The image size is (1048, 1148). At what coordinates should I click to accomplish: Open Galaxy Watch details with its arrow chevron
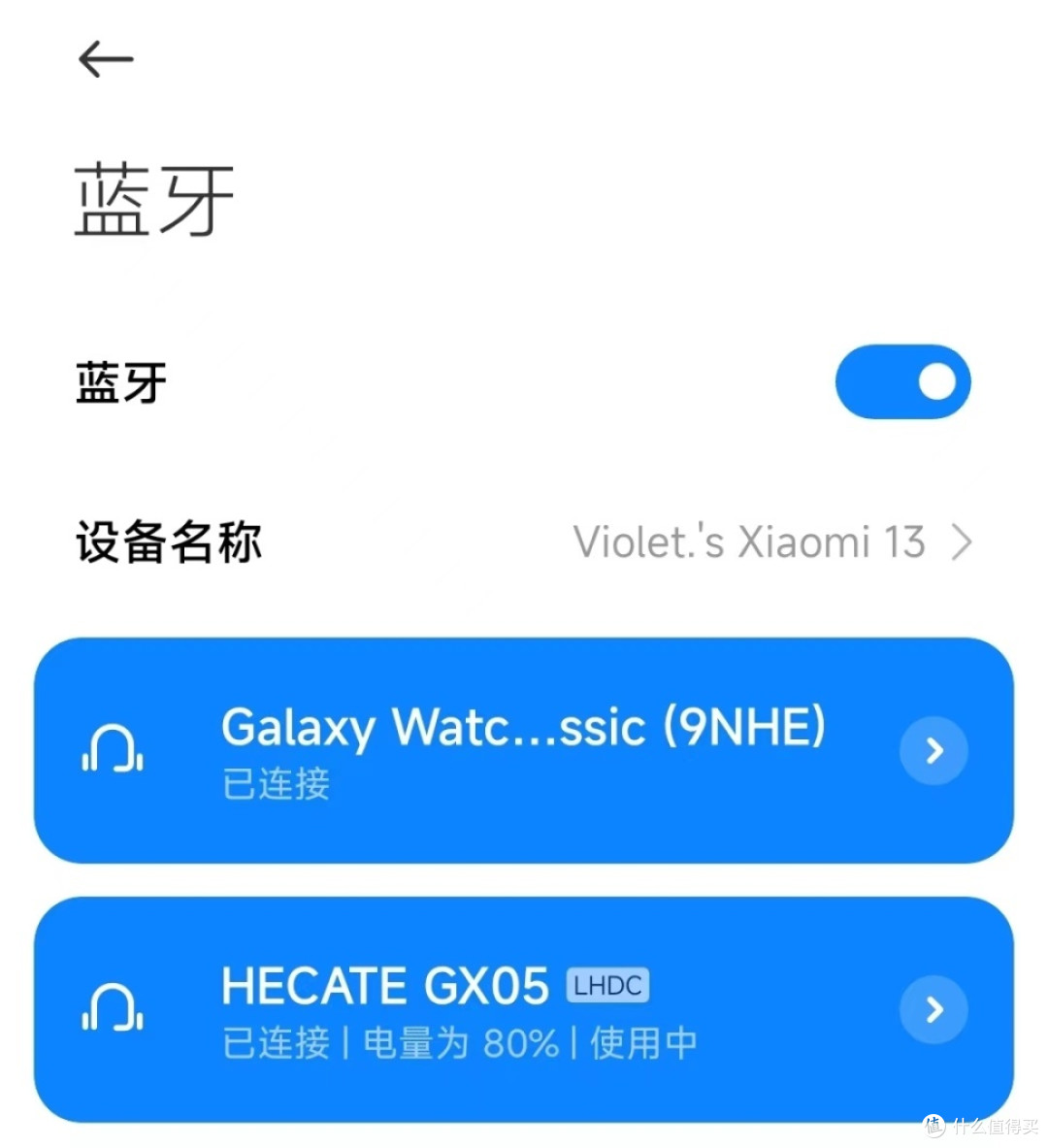click(933, 750)
